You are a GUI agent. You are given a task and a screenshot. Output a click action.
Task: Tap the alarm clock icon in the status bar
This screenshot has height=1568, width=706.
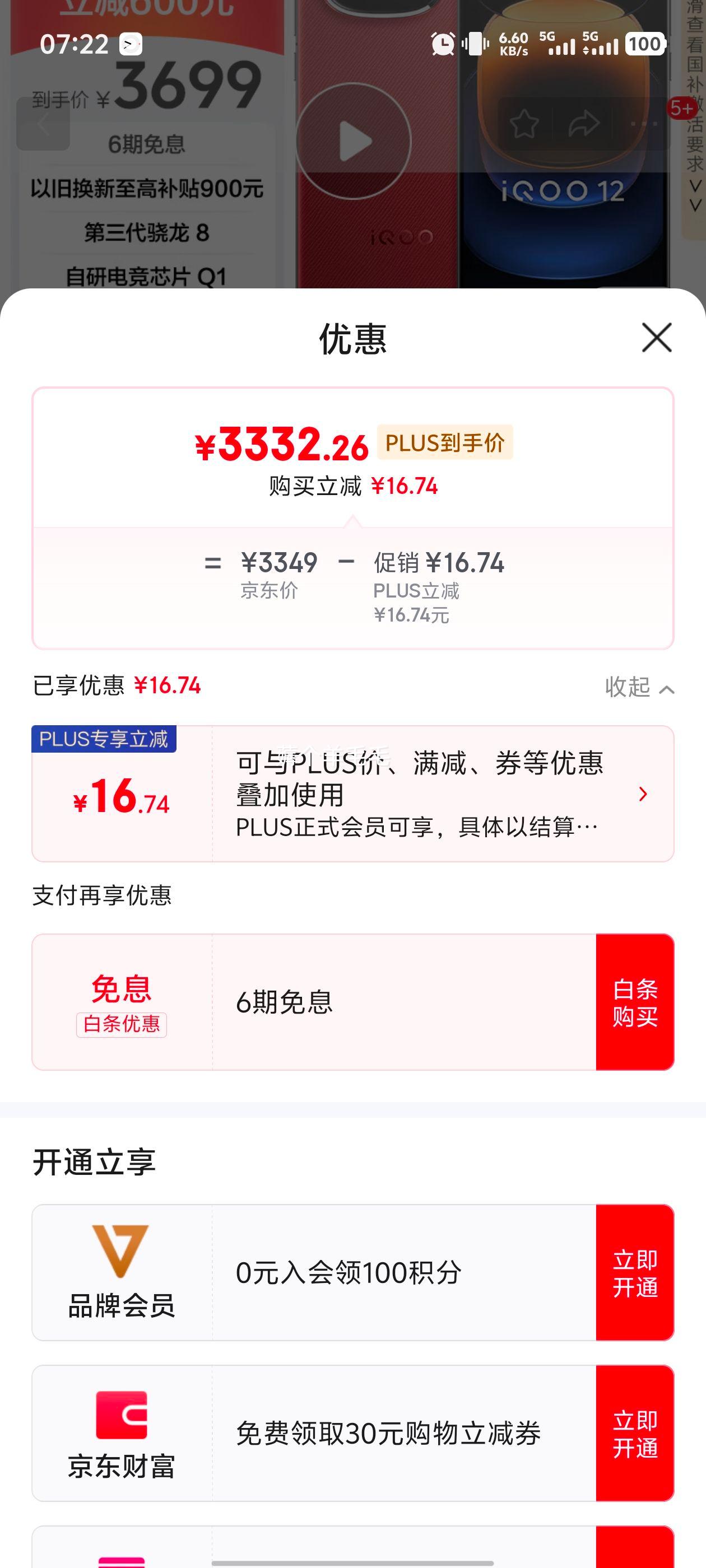click(x=442, y=44)
